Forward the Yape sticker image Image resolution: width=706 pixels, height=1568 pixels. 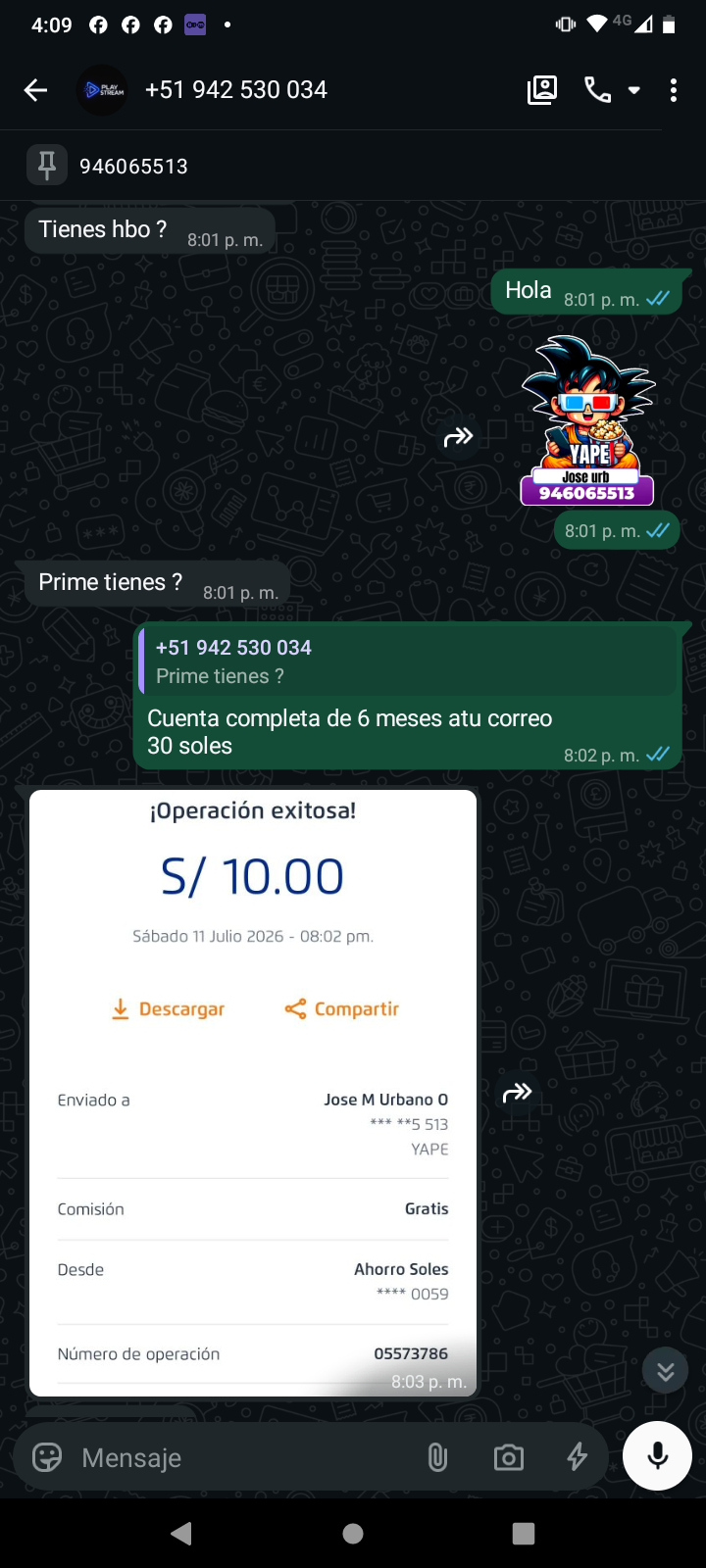point(458,437)
